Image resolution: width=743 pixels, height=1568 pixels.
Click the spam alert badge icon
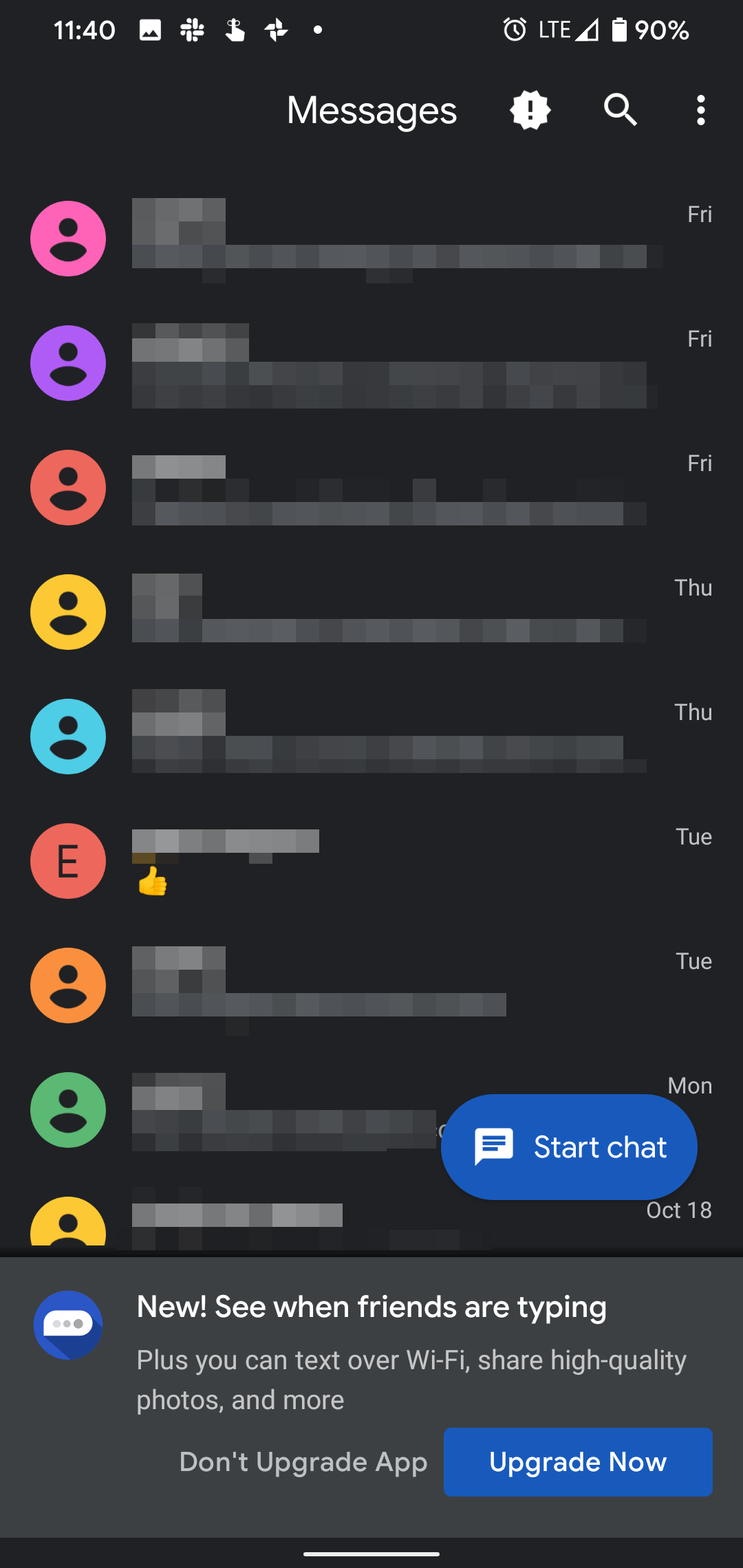(530, 110)
